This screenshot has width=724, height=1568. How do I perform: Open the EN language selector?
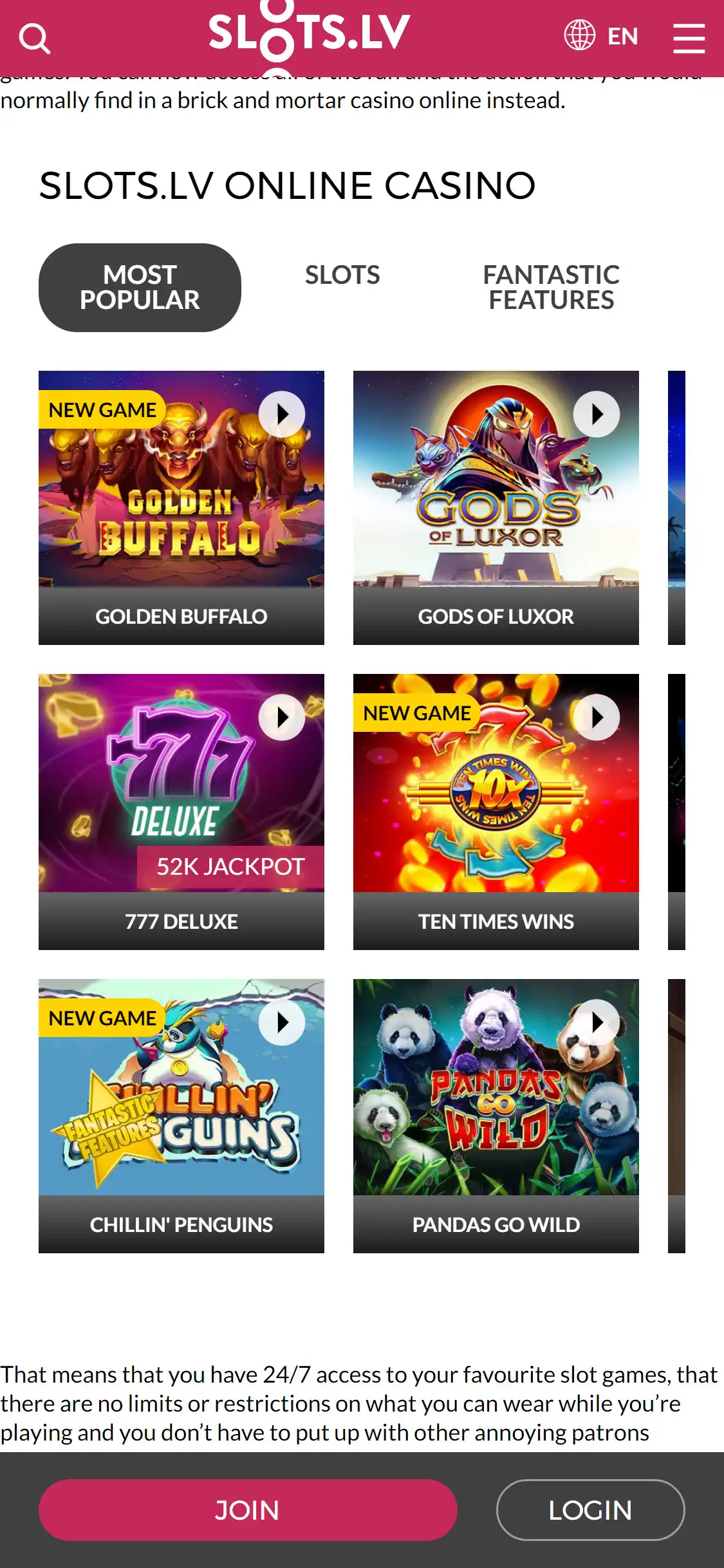[x=601, y=36]
